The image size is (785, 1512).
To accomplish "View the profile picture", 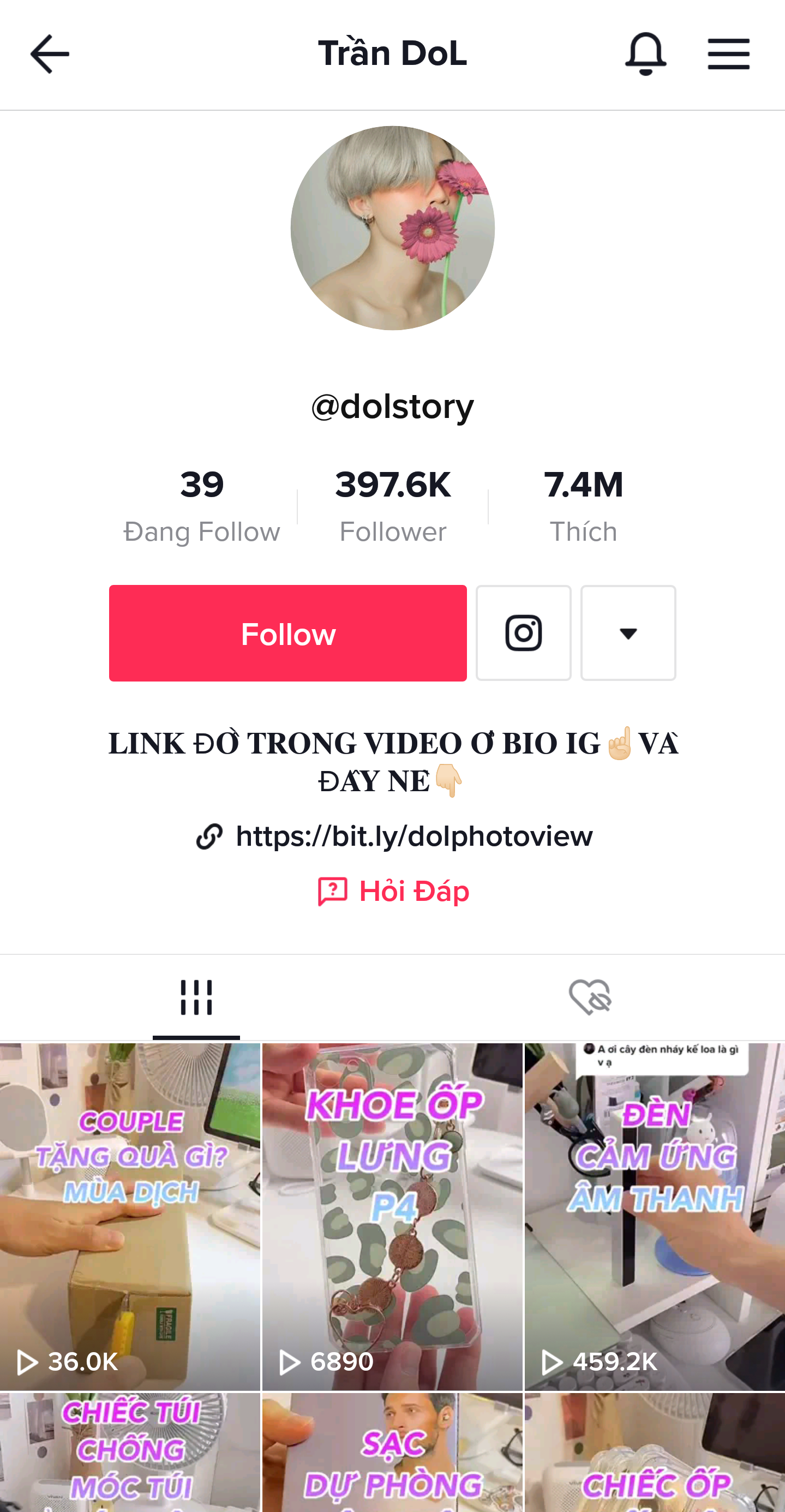I will tap(393, 228).
